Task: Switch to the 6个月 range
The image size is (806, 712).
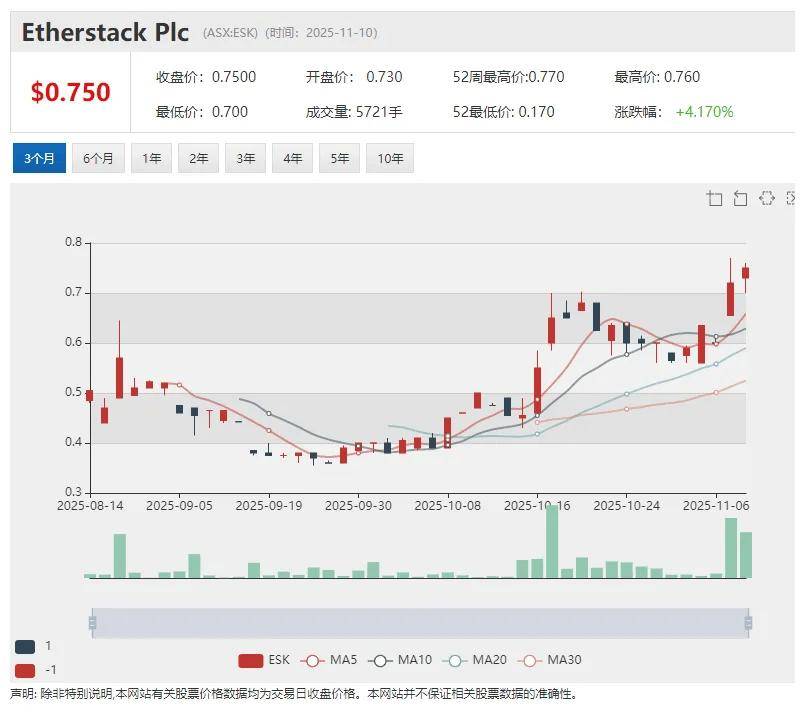Action: [98, 158]
